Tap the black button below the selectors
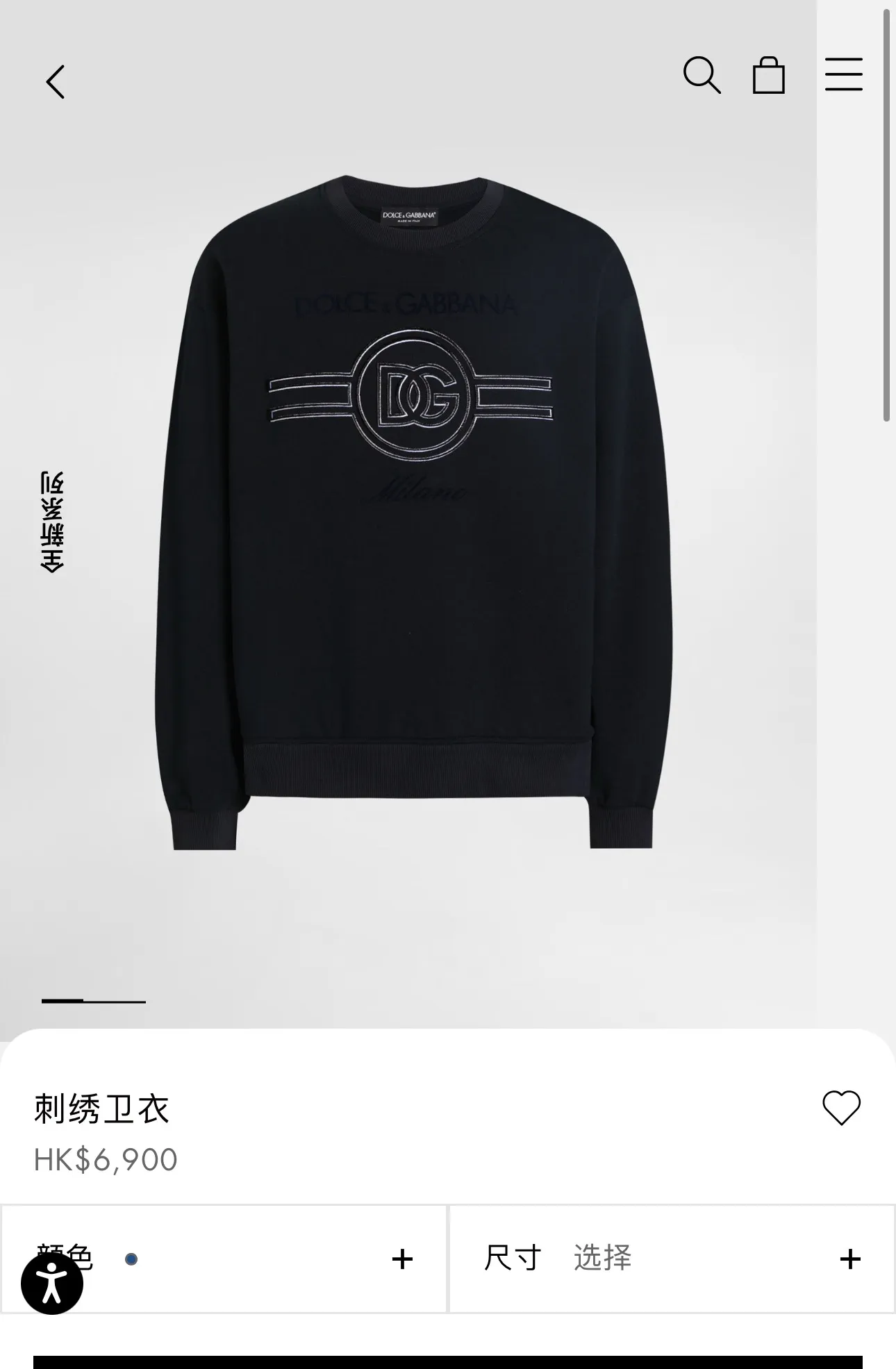 coord(447,1361)
